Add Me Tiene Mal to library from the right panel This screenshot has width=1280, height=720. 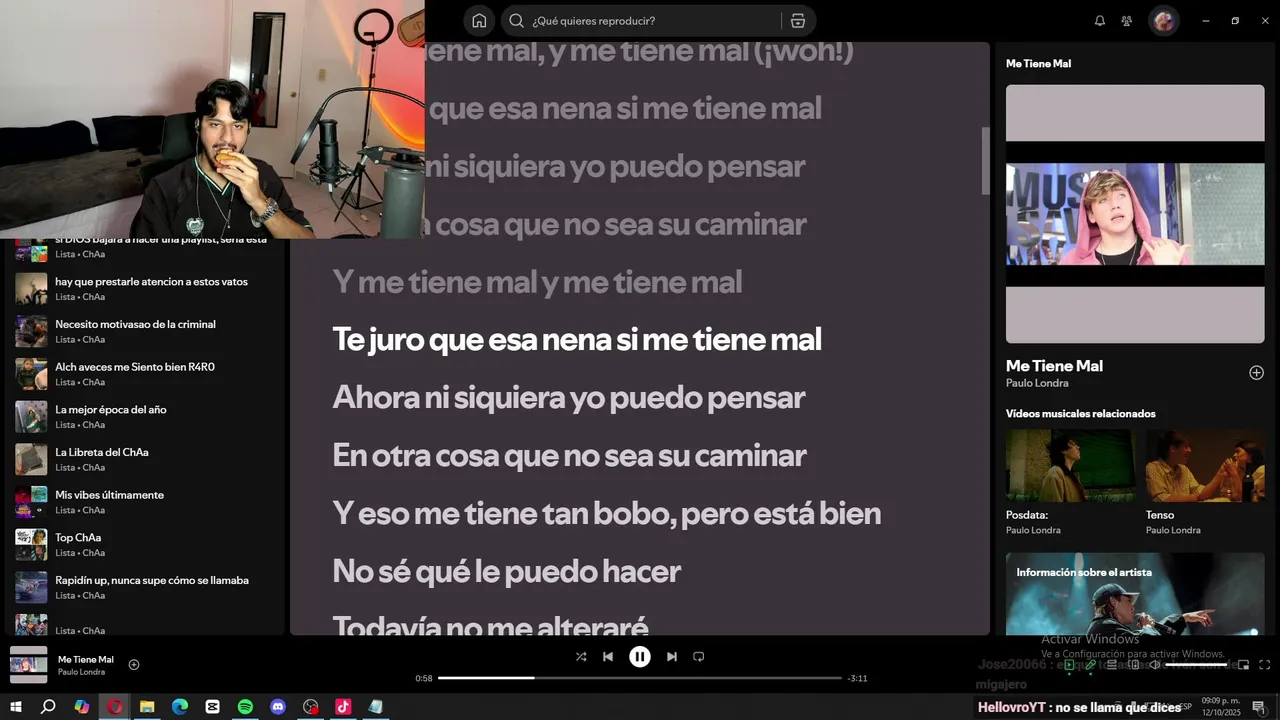coord(1256,373)
